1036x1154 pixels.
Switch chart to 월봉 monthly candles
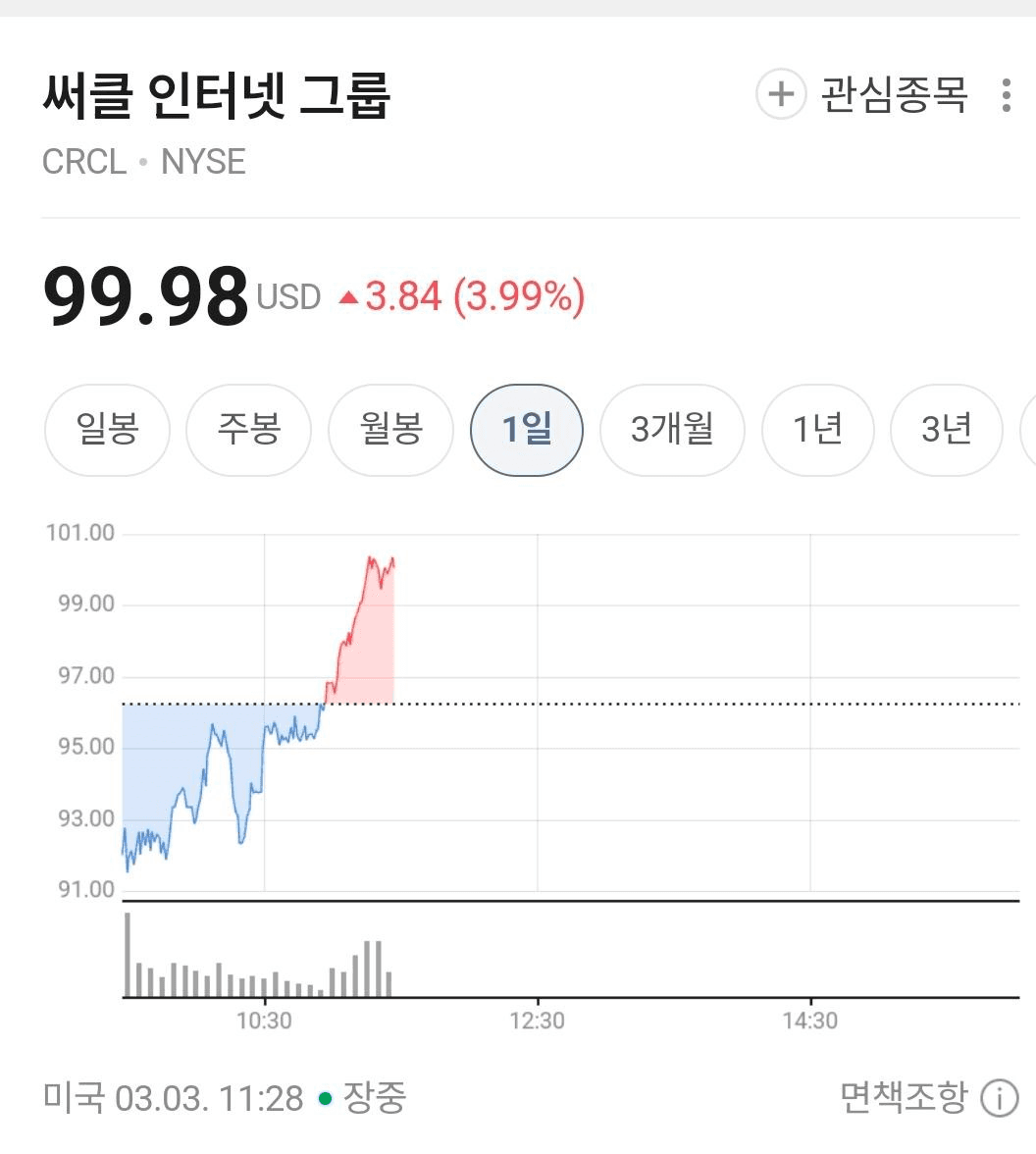pos(390,430)
